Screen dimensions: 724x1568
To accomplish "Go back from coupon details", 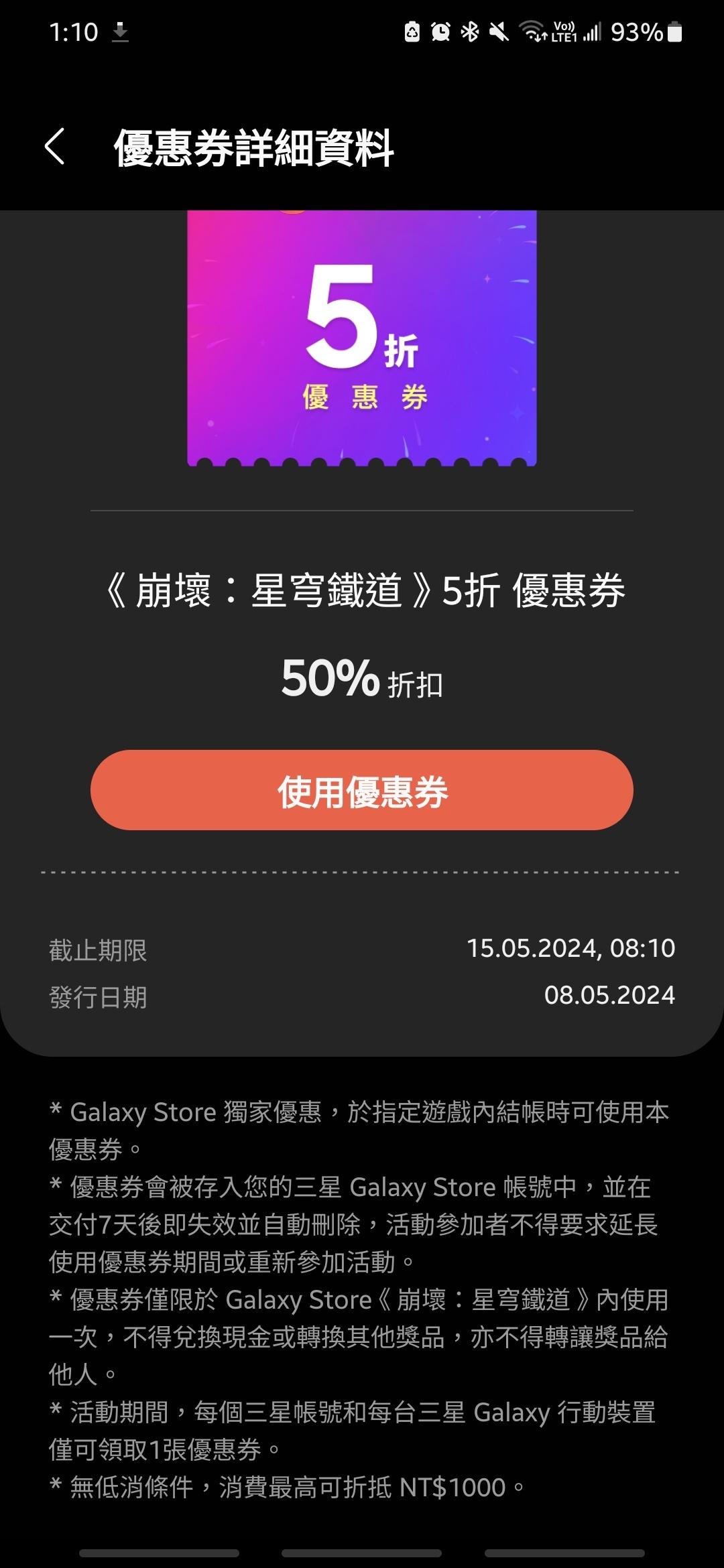I will [55, 146].
